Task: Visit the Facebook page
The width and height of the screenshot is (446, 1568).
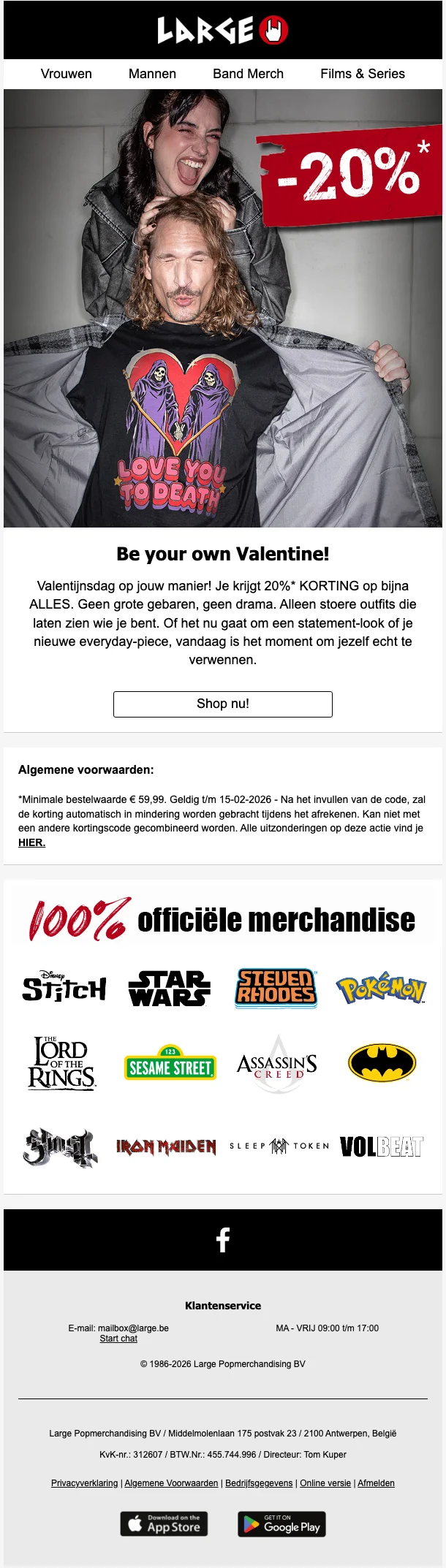Action: coord(223,1240)
